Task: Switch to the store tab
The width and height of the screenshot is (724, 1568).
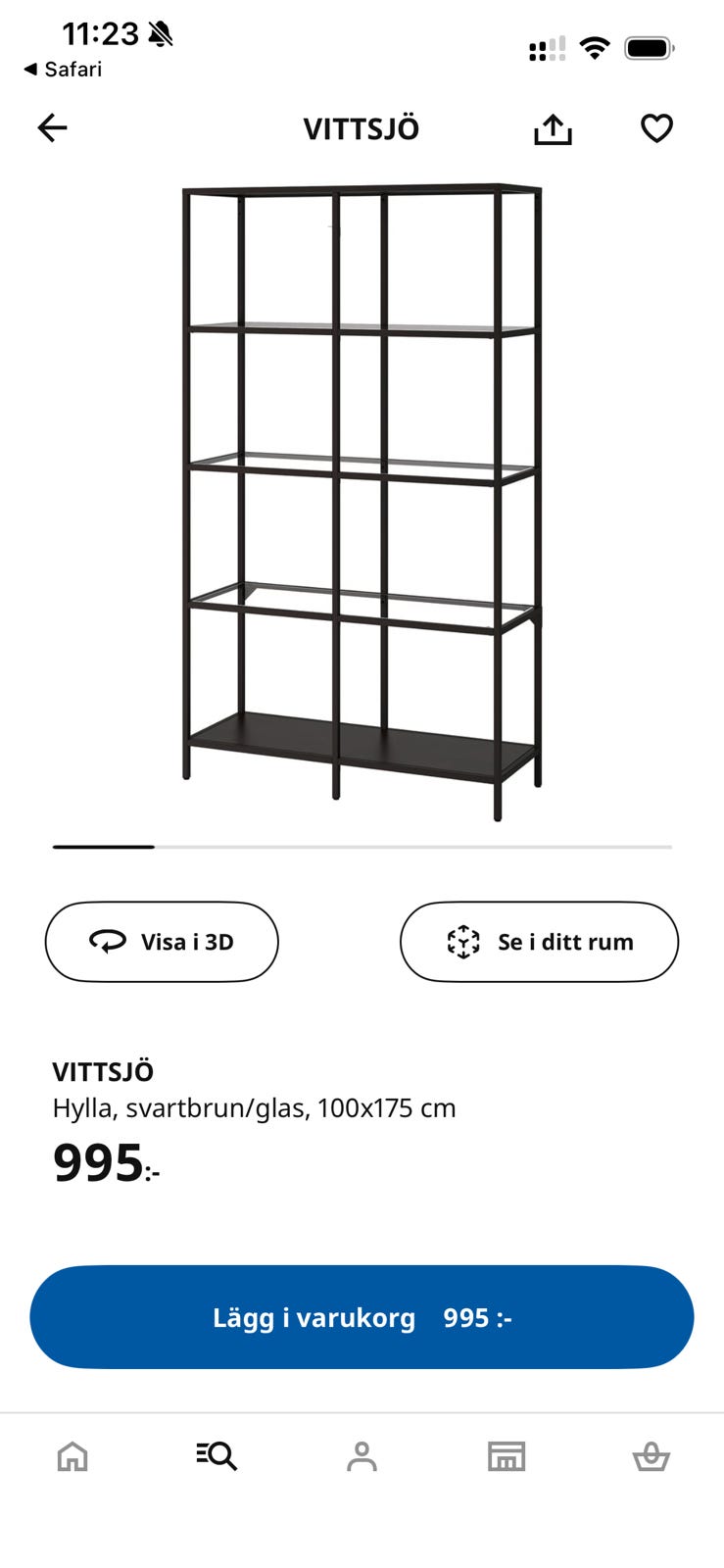Action: (x=507, y=1456)
